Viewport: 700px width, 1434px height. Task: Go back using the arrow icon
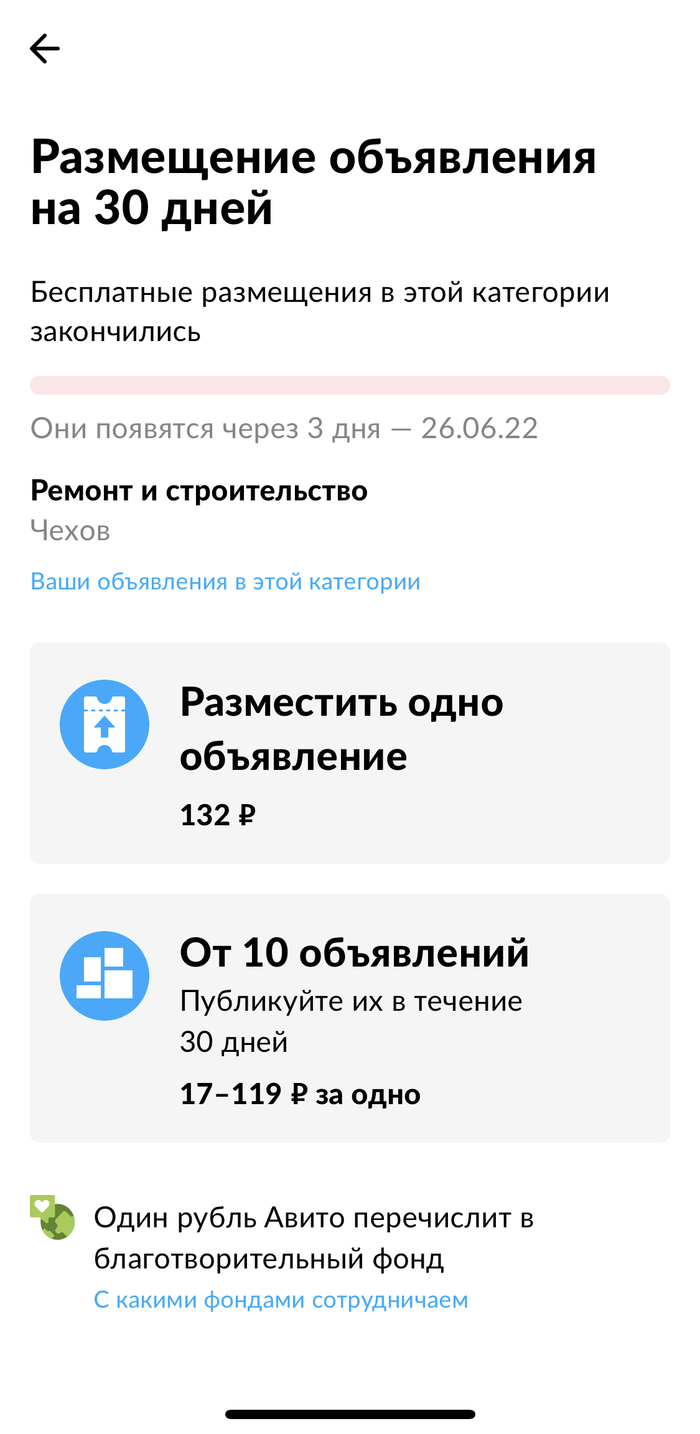45,48
